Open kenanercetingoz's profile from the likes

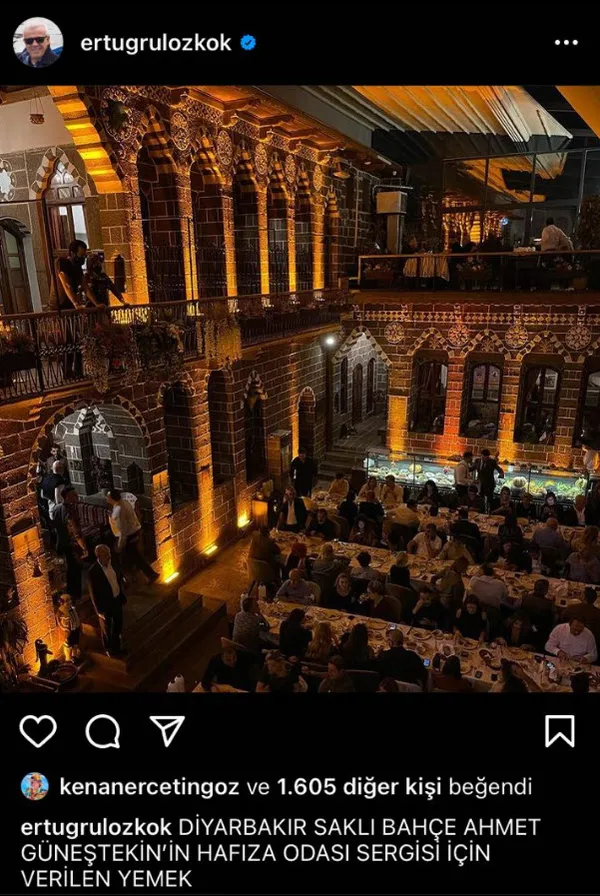(x=150, y=787)
